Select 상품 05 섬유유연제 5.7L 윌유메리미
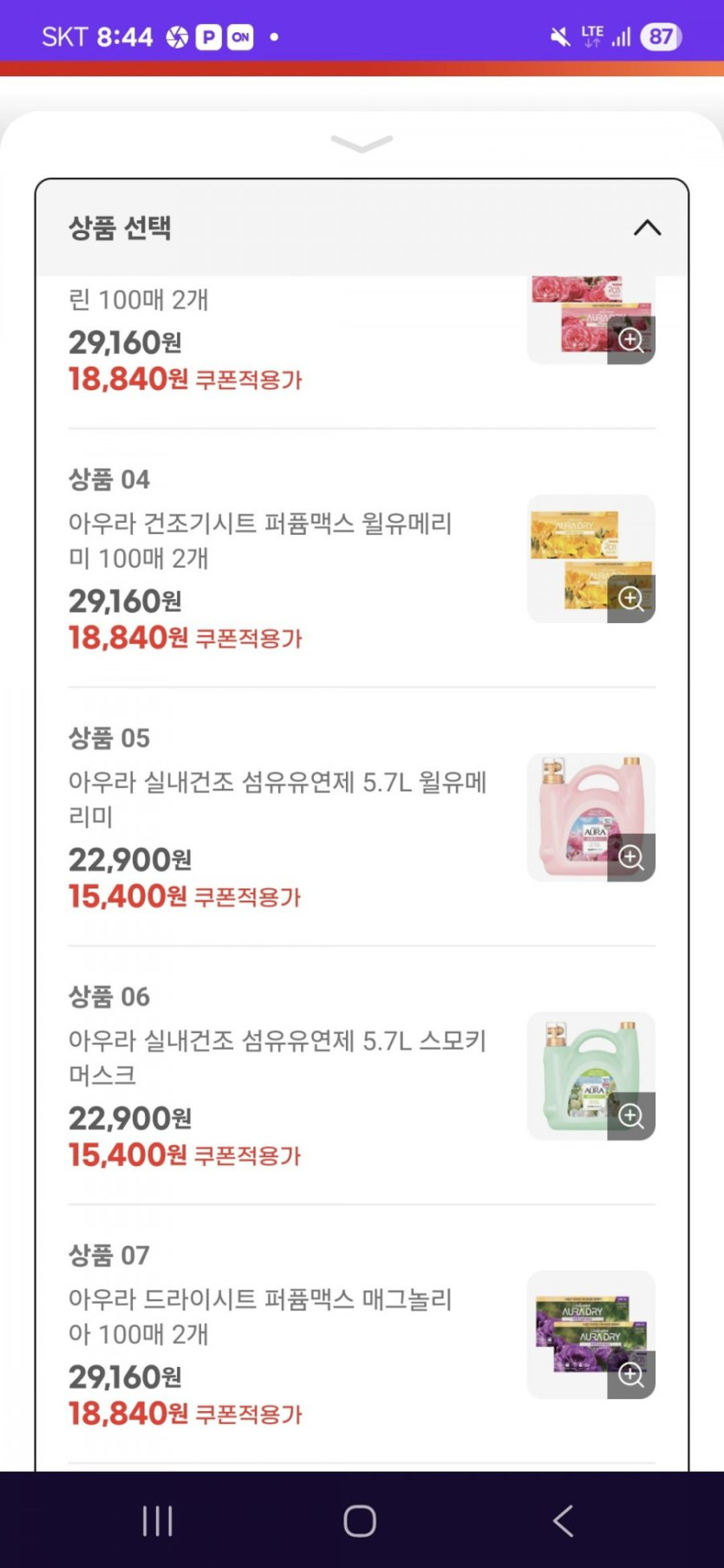 (362, 817)
